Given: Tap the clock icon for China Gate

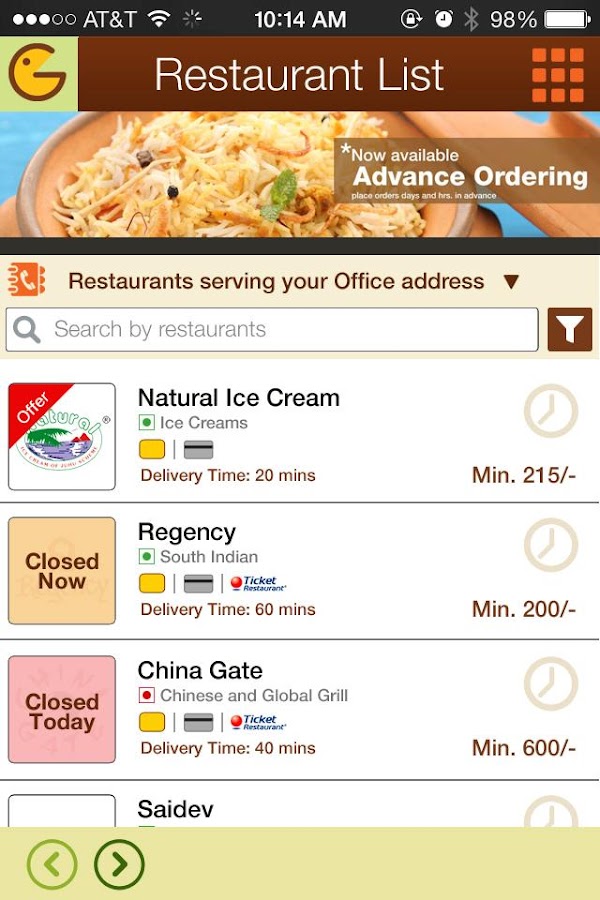Looking at the screenshot, I should click(551, 684).
